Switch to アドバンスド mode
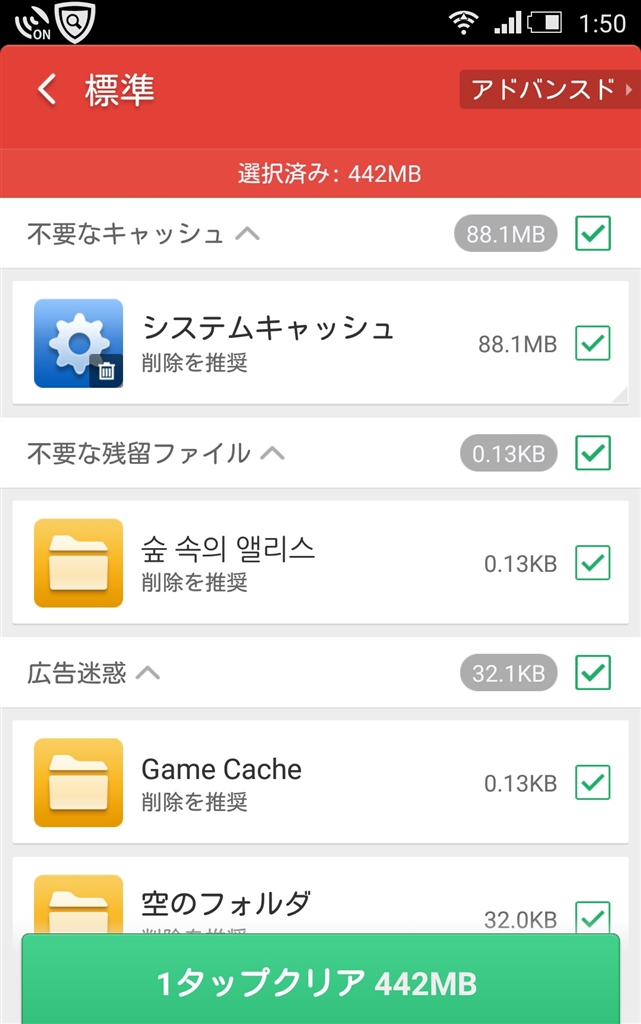 point(549,90)
